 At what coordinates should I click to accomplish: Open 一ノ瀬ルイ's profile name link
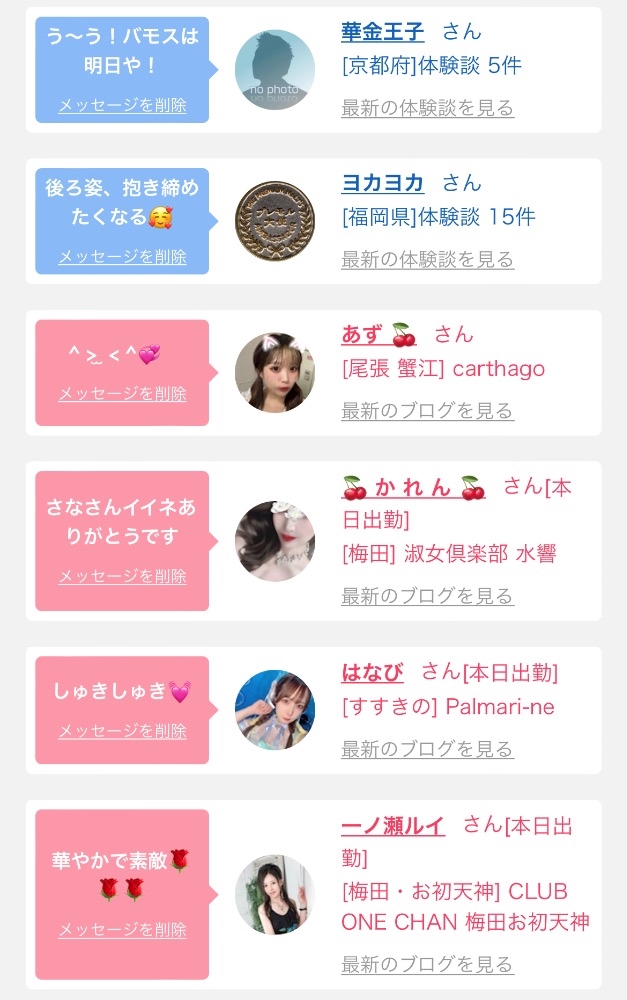(393, 826)
